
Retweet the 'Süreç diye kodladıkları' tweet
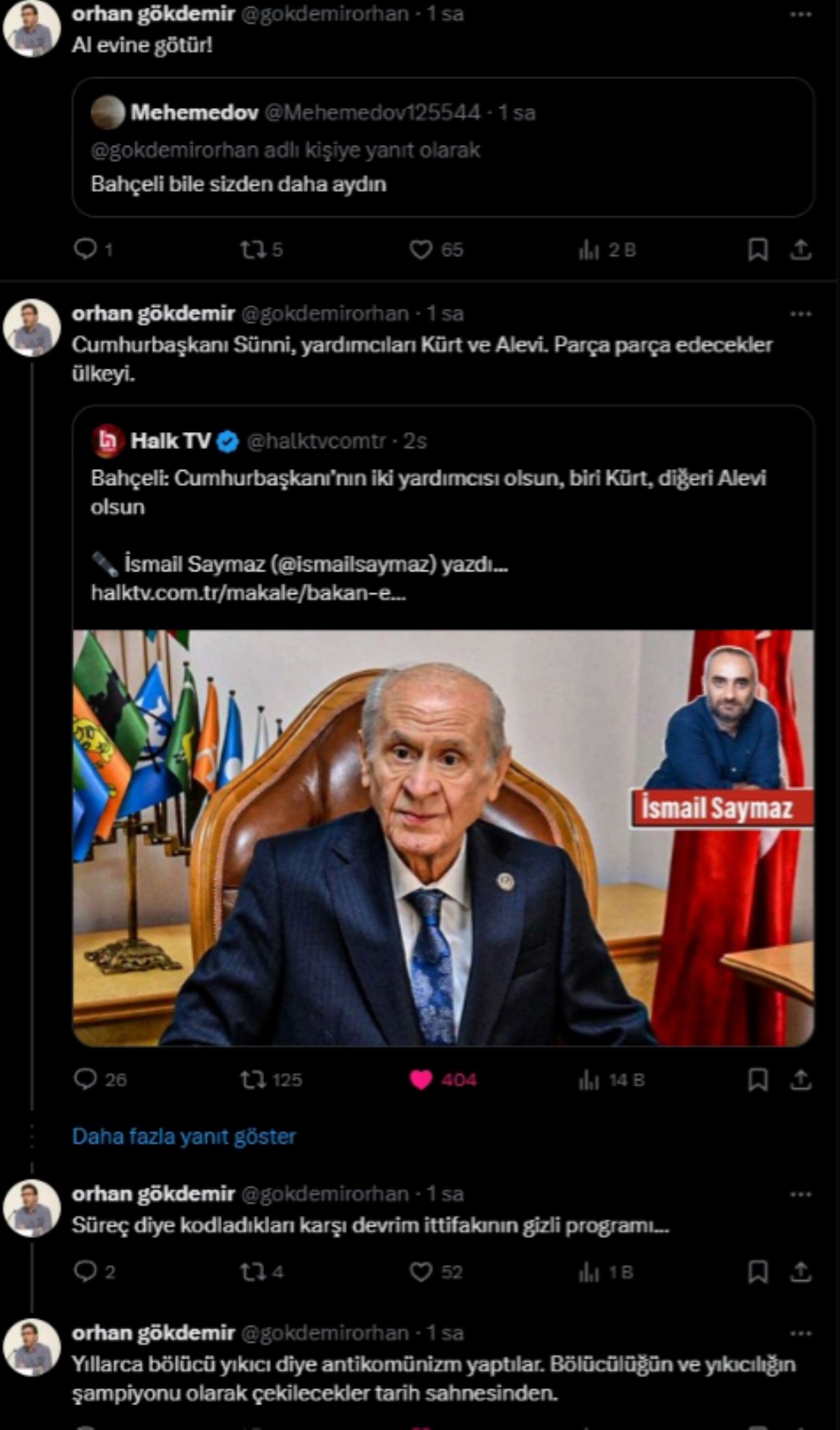pos(252,1273)
